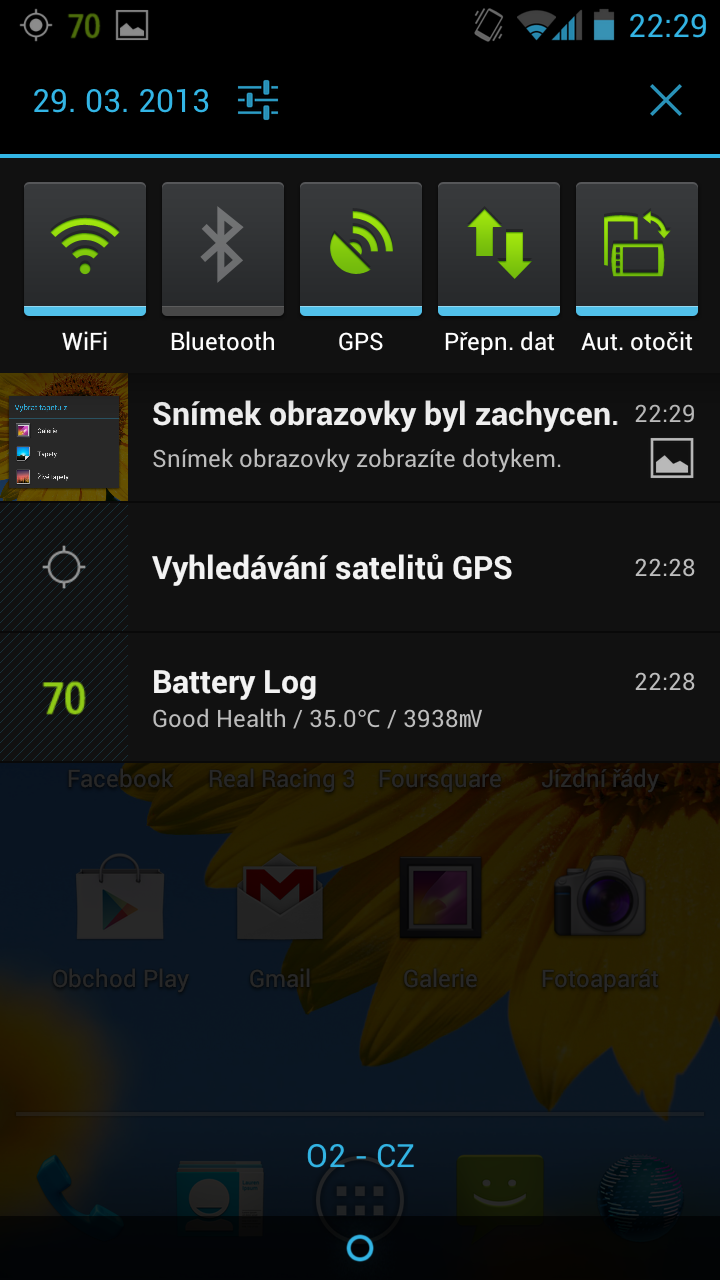This screenshot has height=1280, width=720.
Task: Tap the home ring at bottom
Action: 360,1247
